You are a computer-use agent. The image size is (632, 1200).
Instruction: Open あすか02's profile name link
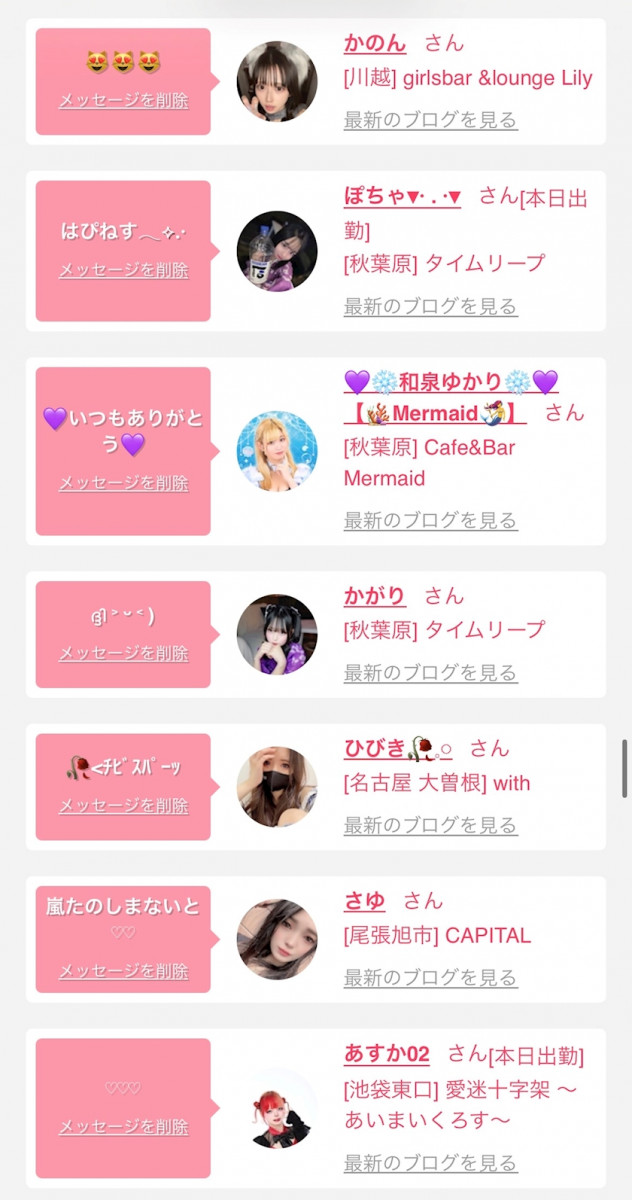tap(386, 1054)
